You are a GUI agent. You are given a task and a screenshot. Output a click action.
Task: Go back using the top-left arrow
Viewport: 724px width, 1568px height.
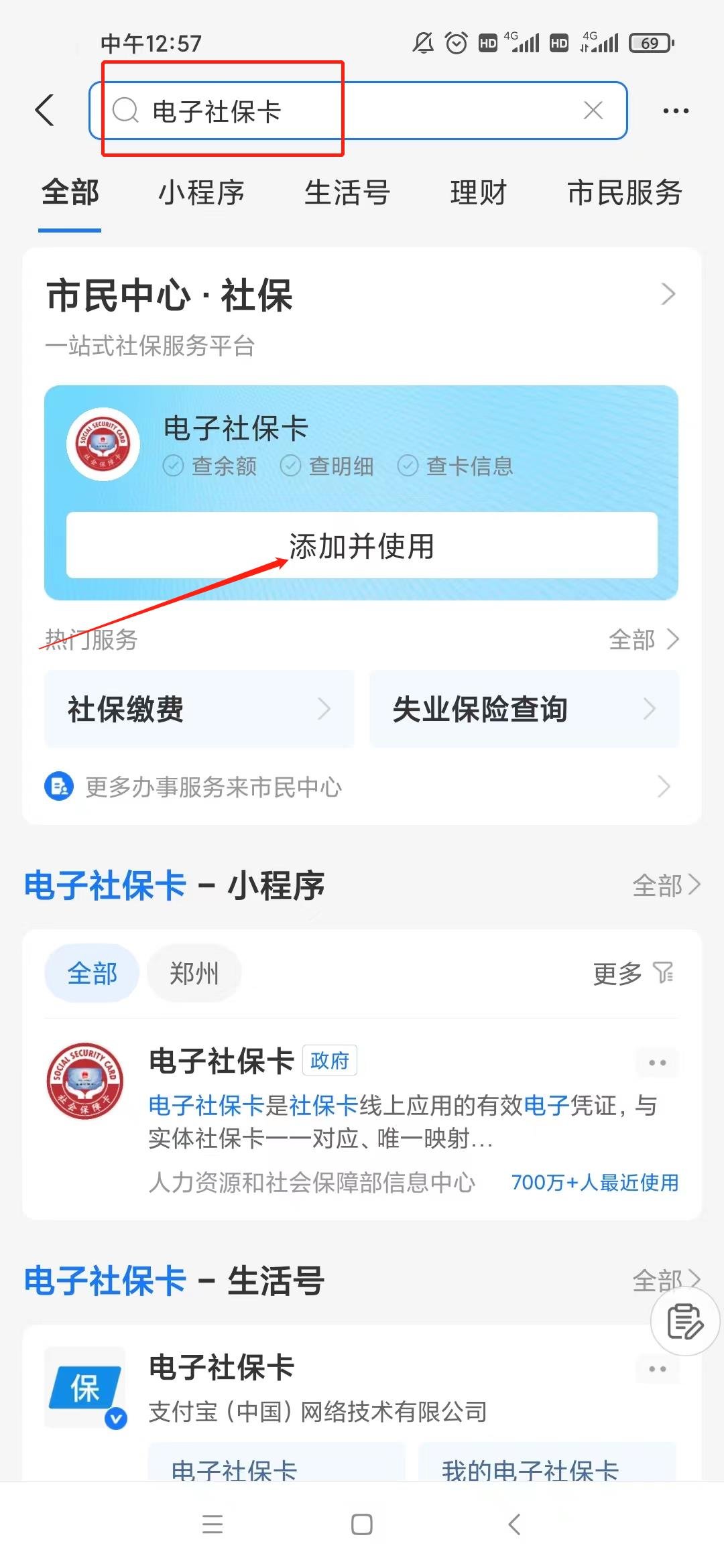click(x=45, y=111)
